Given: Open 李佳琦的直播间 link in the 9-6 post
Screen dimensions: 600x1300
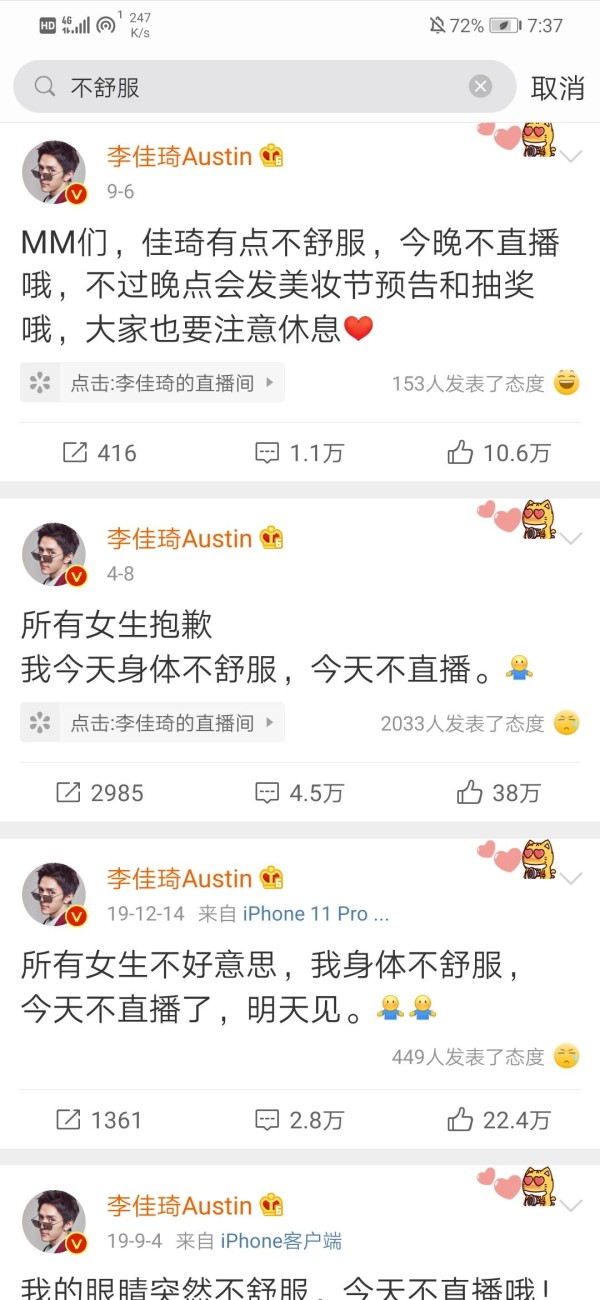Looking at the screenshot, I should [x=152, y=382].
